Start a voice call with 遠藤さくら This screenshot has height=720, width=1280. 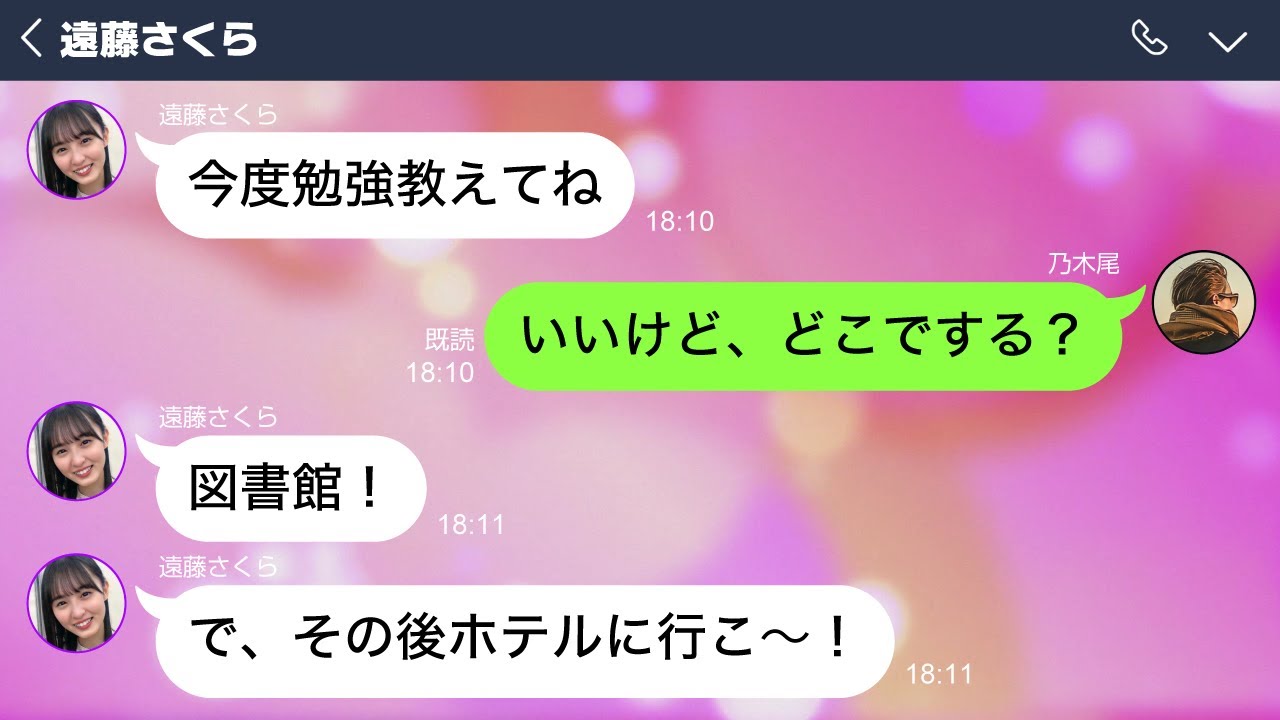point(1149,39)
